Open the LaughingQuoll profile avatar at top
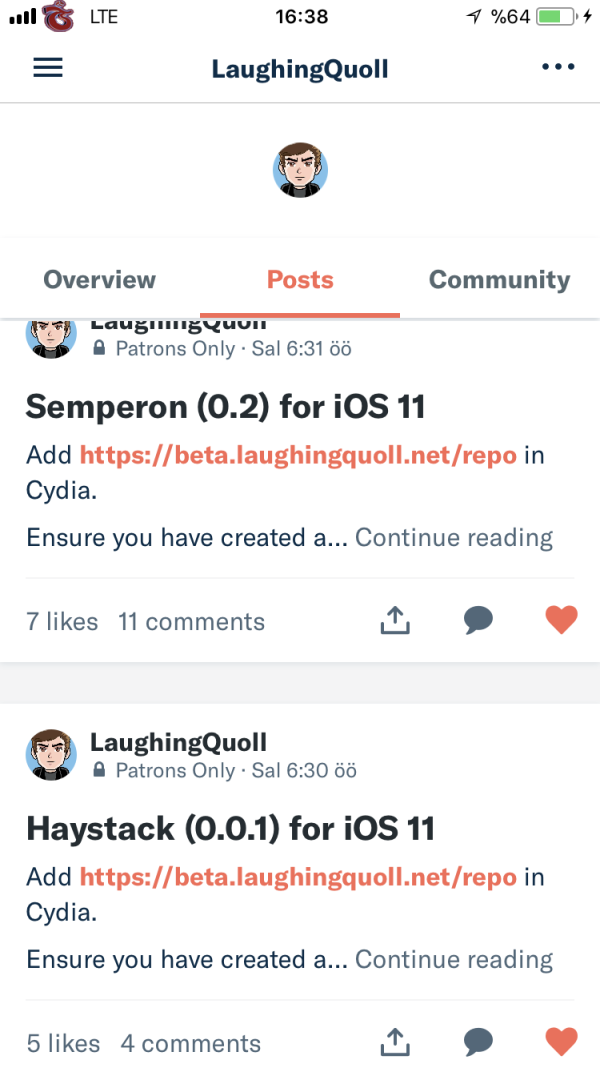 point(301,170)
